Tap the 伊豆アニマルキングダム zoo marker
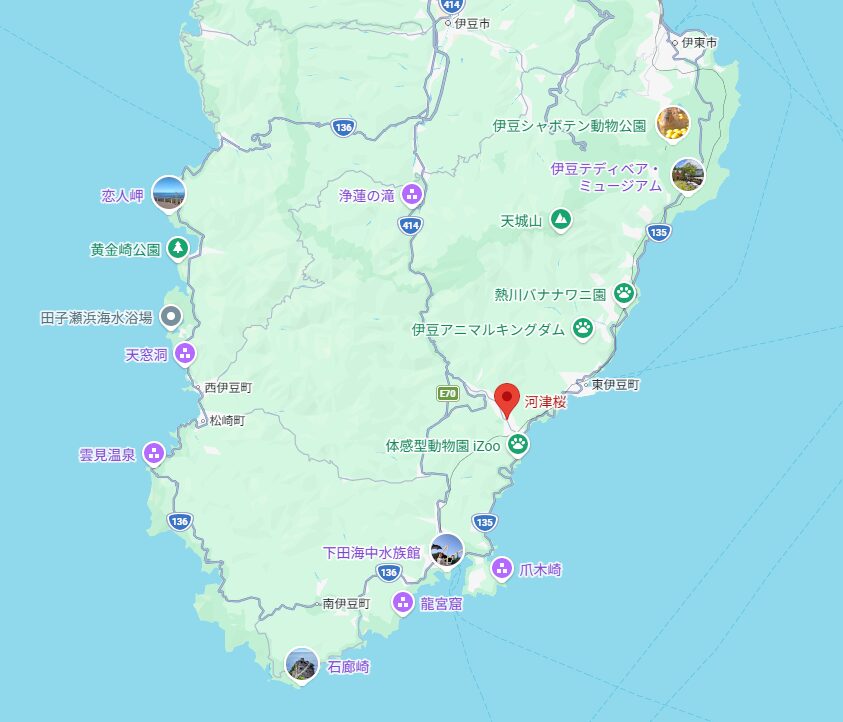843x722 pixels. tap(583, 328)
